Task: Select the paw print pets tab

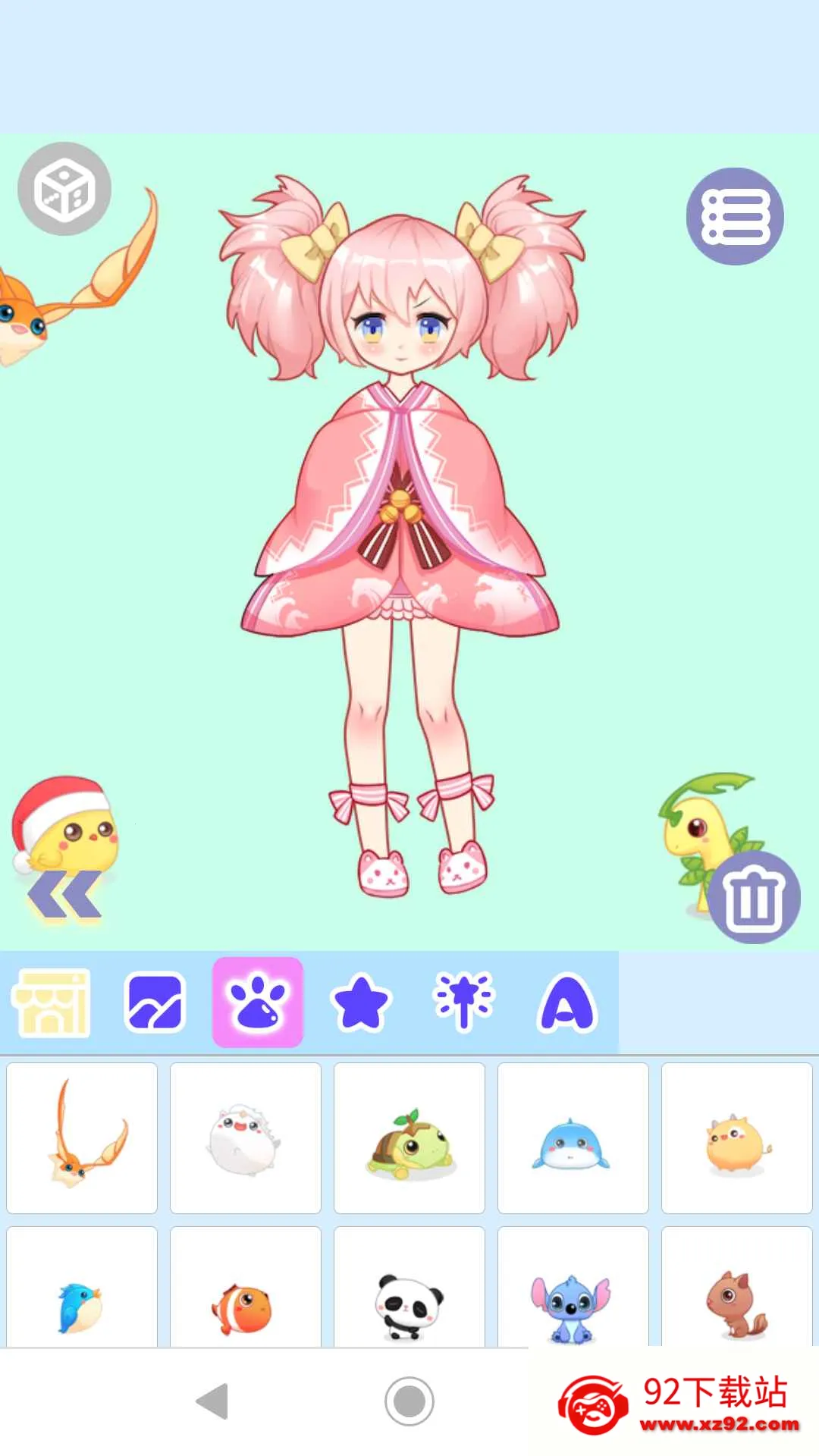Action: 258,1002
